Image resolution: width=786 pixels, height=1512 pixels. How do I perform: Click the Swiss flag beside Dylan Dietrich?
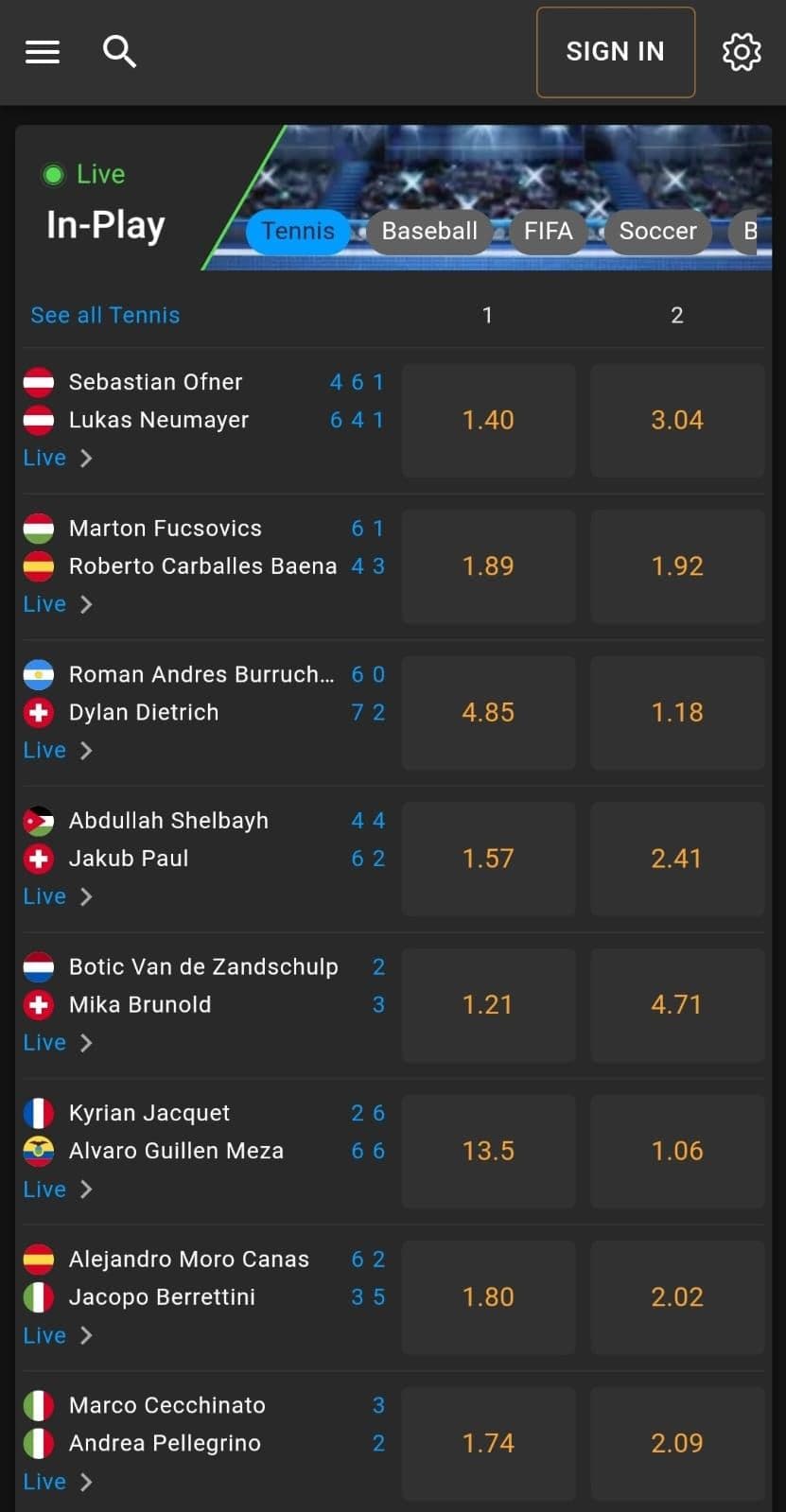pyautogui.click(x=38, y=712)
